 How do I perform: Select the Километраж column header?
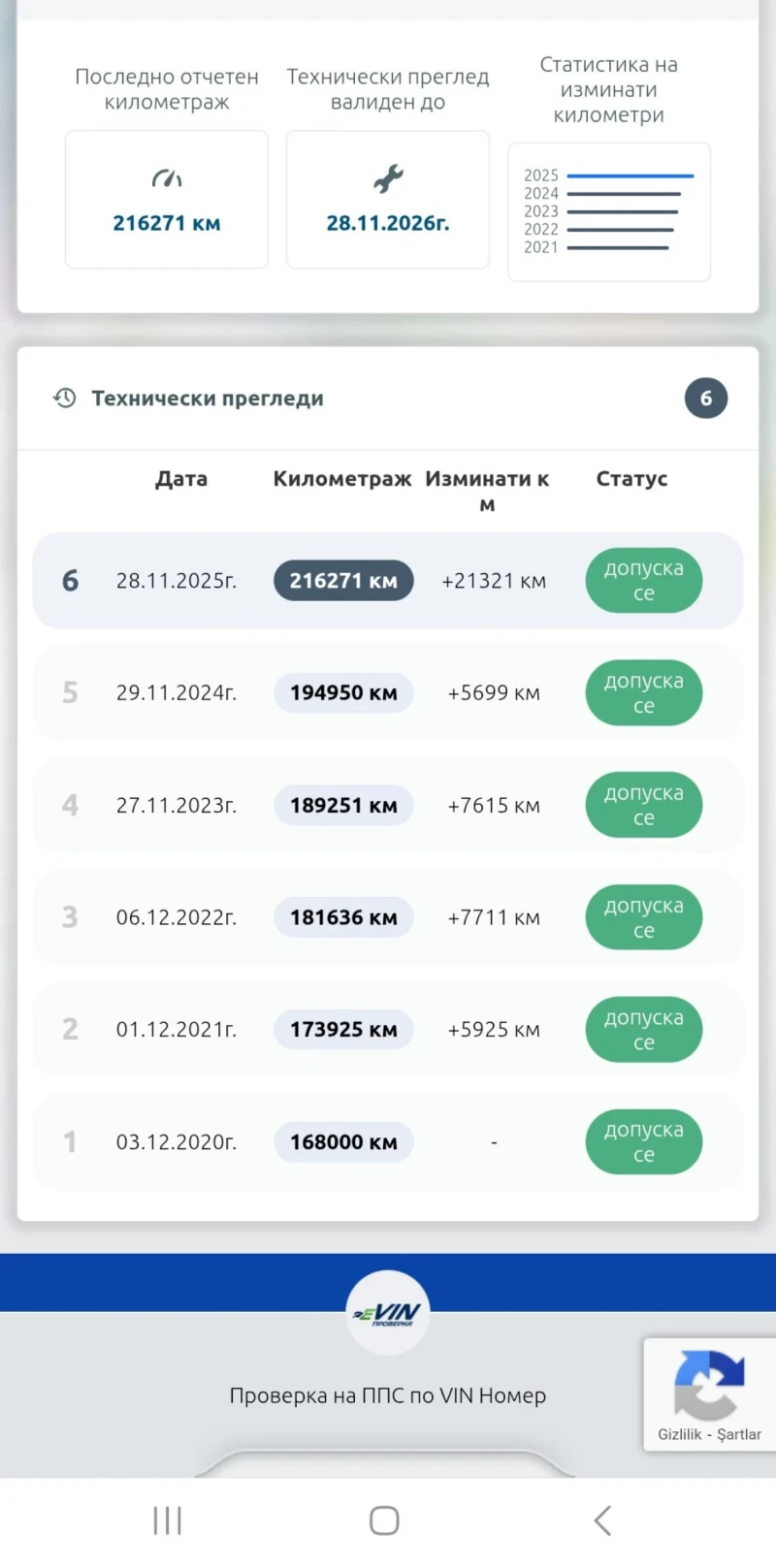341,479
